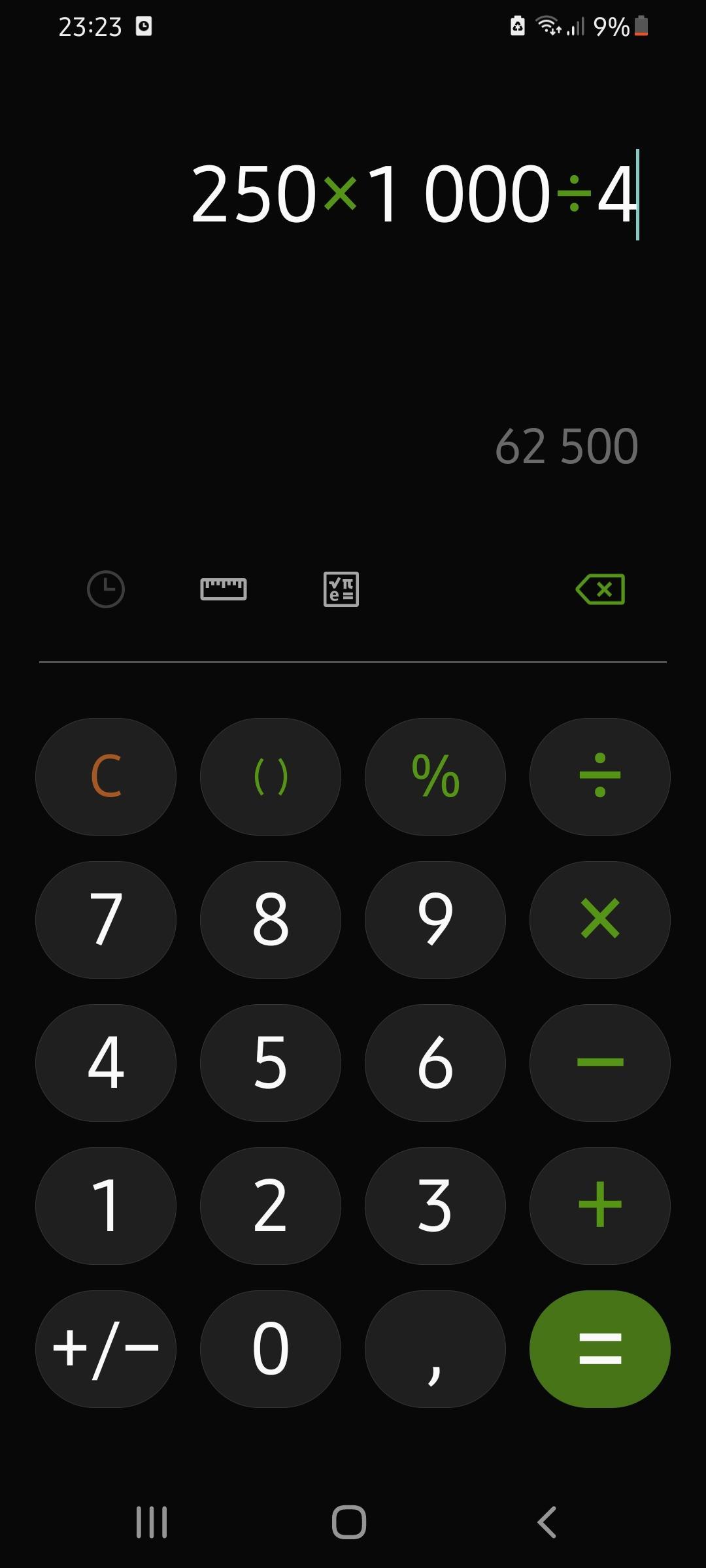Type the number 5 on the keypad
The image size is (706, 1568).
271,1062
